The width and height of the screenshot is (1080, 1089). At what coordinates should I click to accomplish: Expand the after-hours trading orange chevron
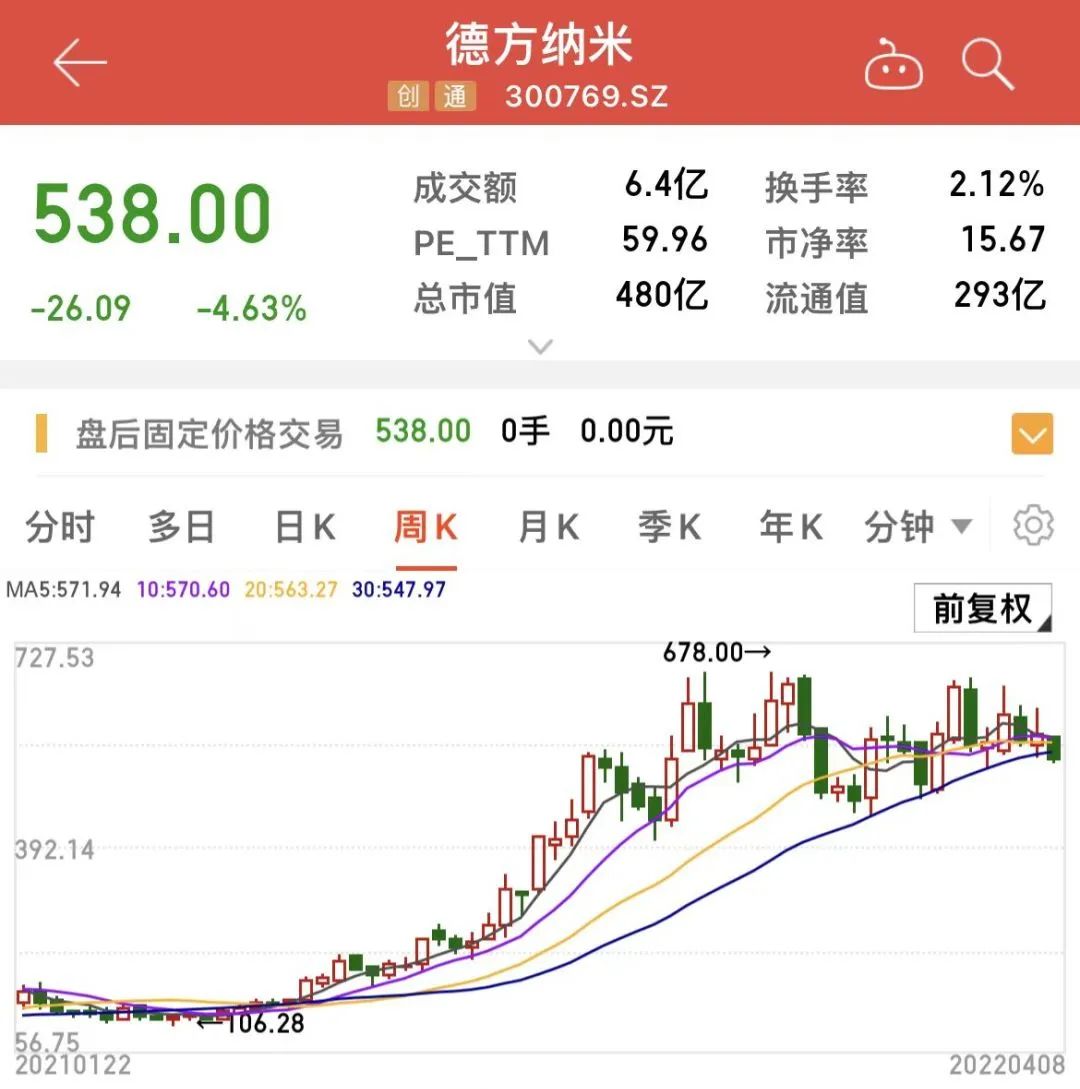click(1032, 433)
